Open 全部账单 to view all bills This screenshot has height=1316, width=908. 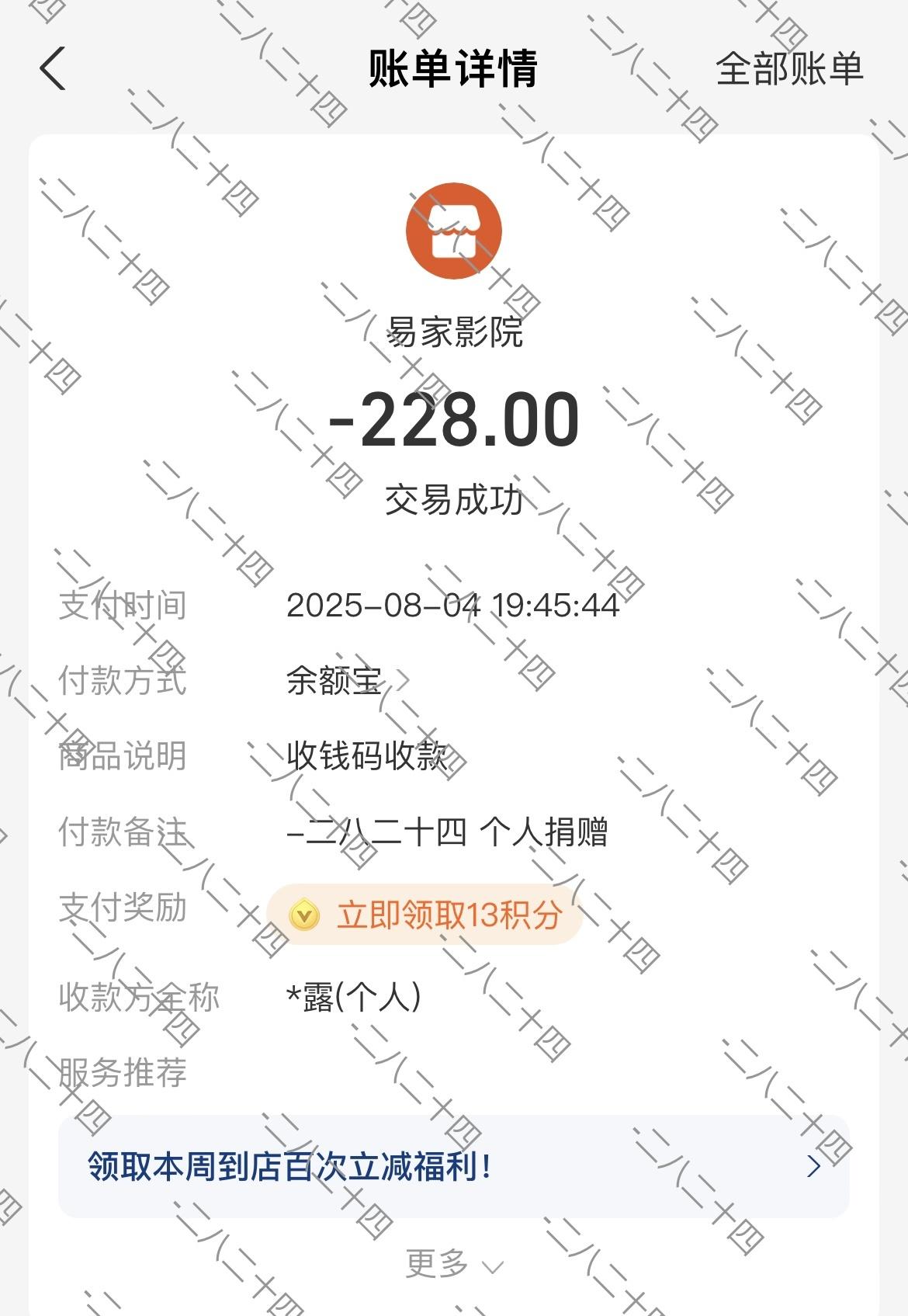(x=788, y=68)
